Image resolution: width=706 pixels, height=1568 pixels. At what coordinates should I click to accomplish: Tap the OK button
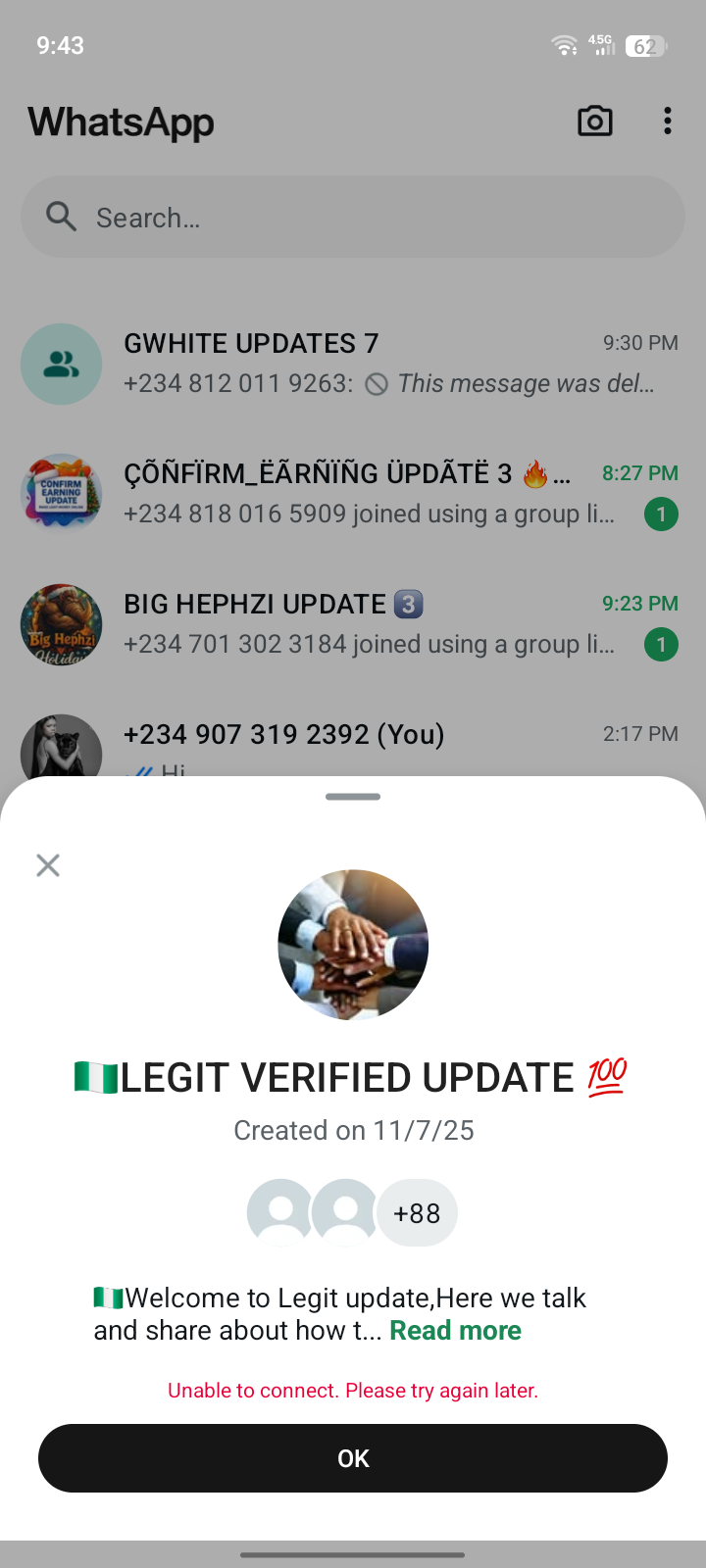click(353, 1458)
